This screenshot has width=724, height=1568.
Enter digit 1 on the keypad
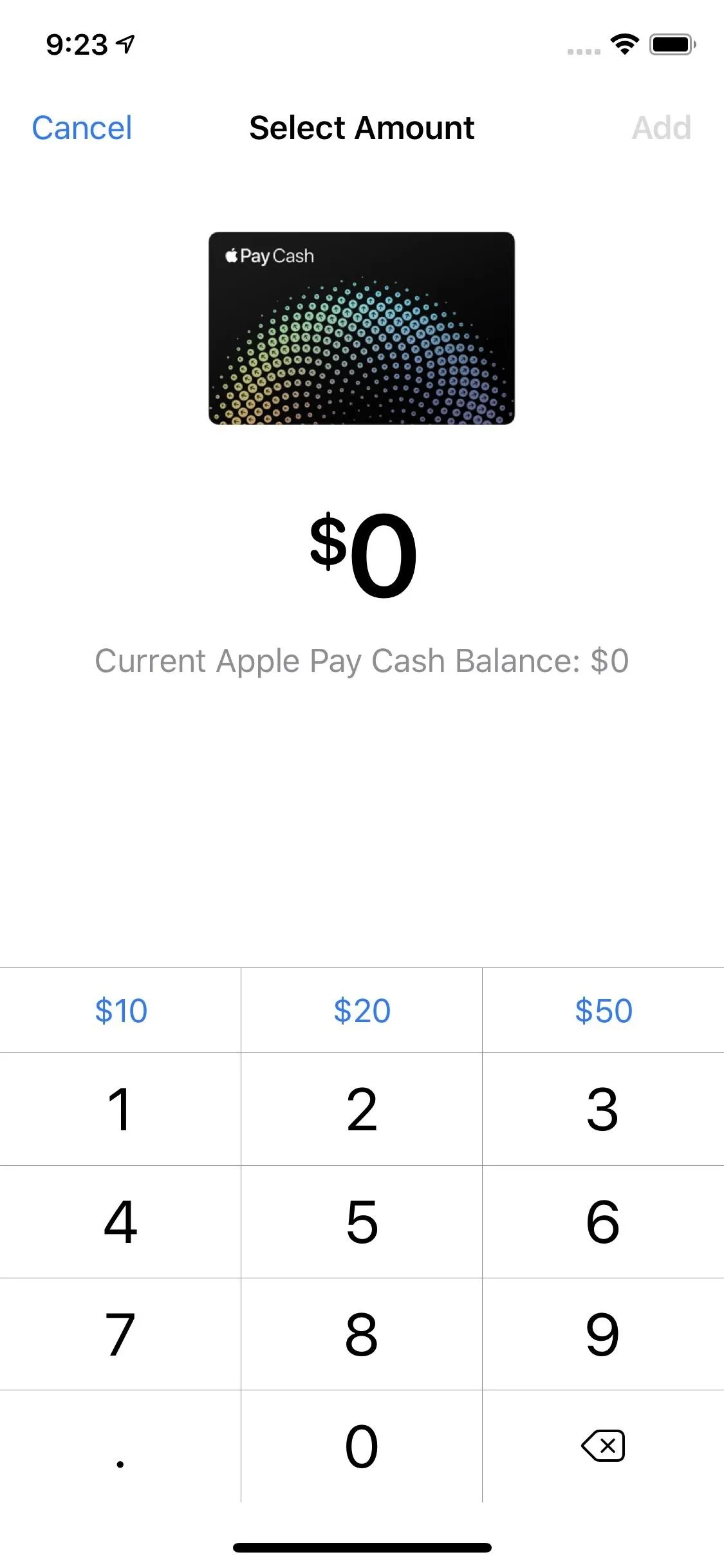point(120,1109)
